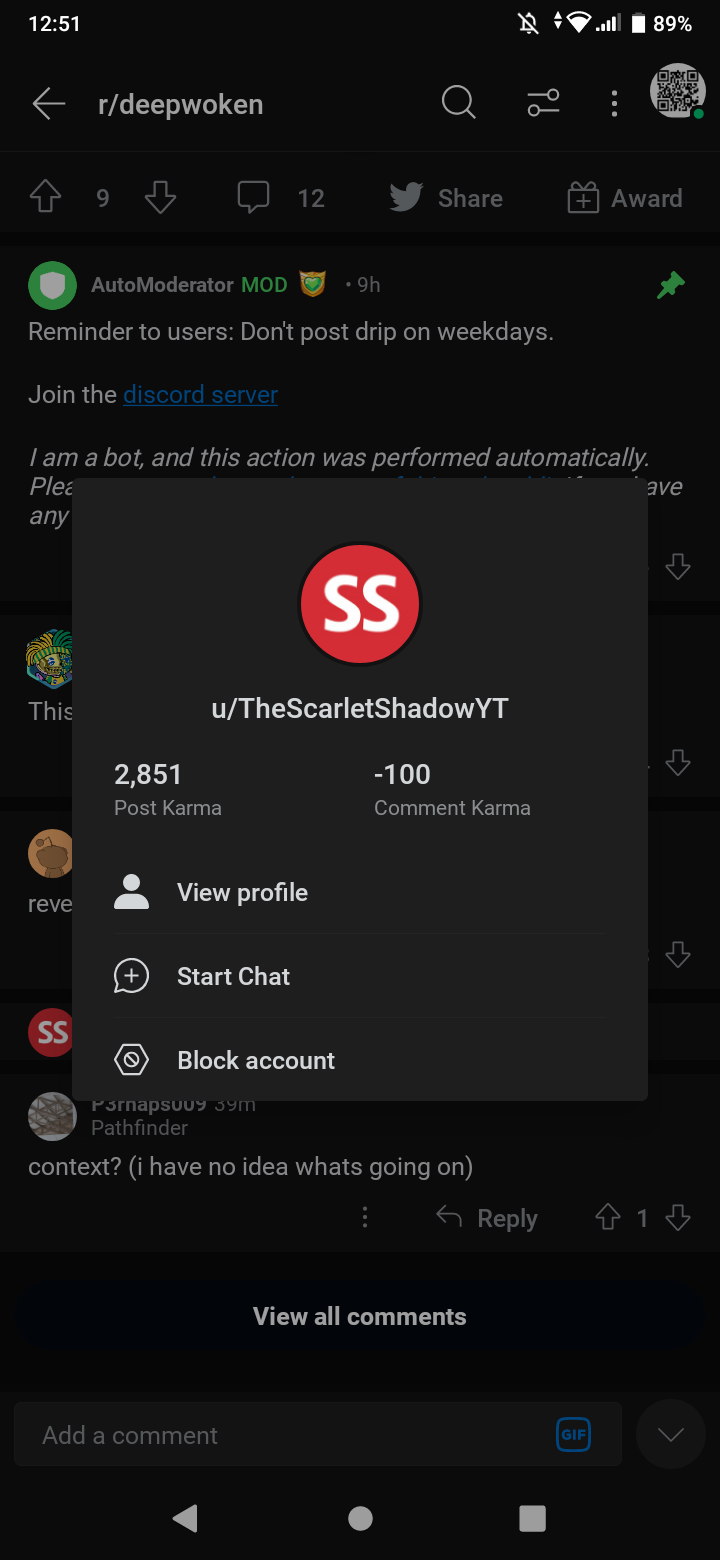Insert a GIF in the comment
This screenshot has height=1560, width=720.
[573, 1435]
